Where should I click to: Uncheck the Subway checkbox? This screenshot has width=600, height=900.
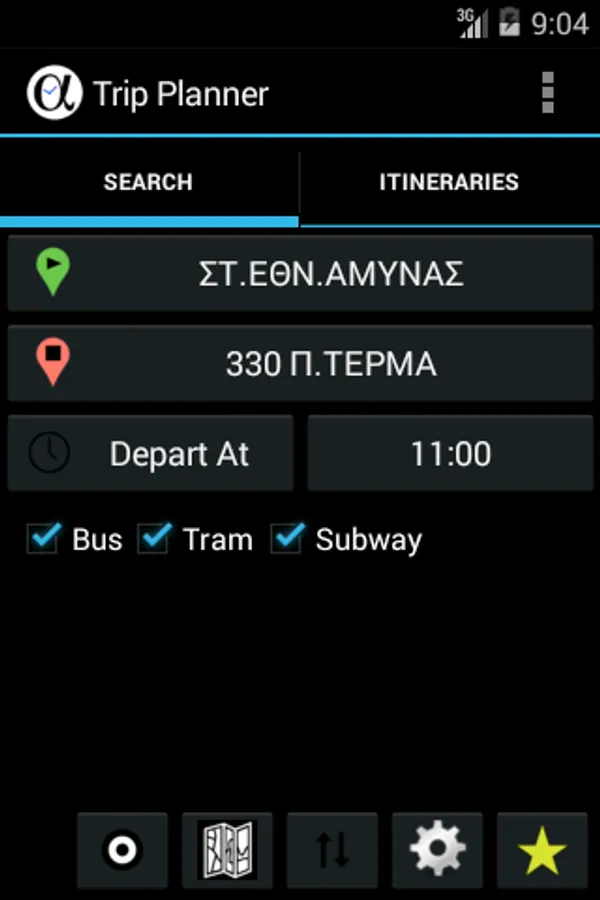tap(287, 538)
